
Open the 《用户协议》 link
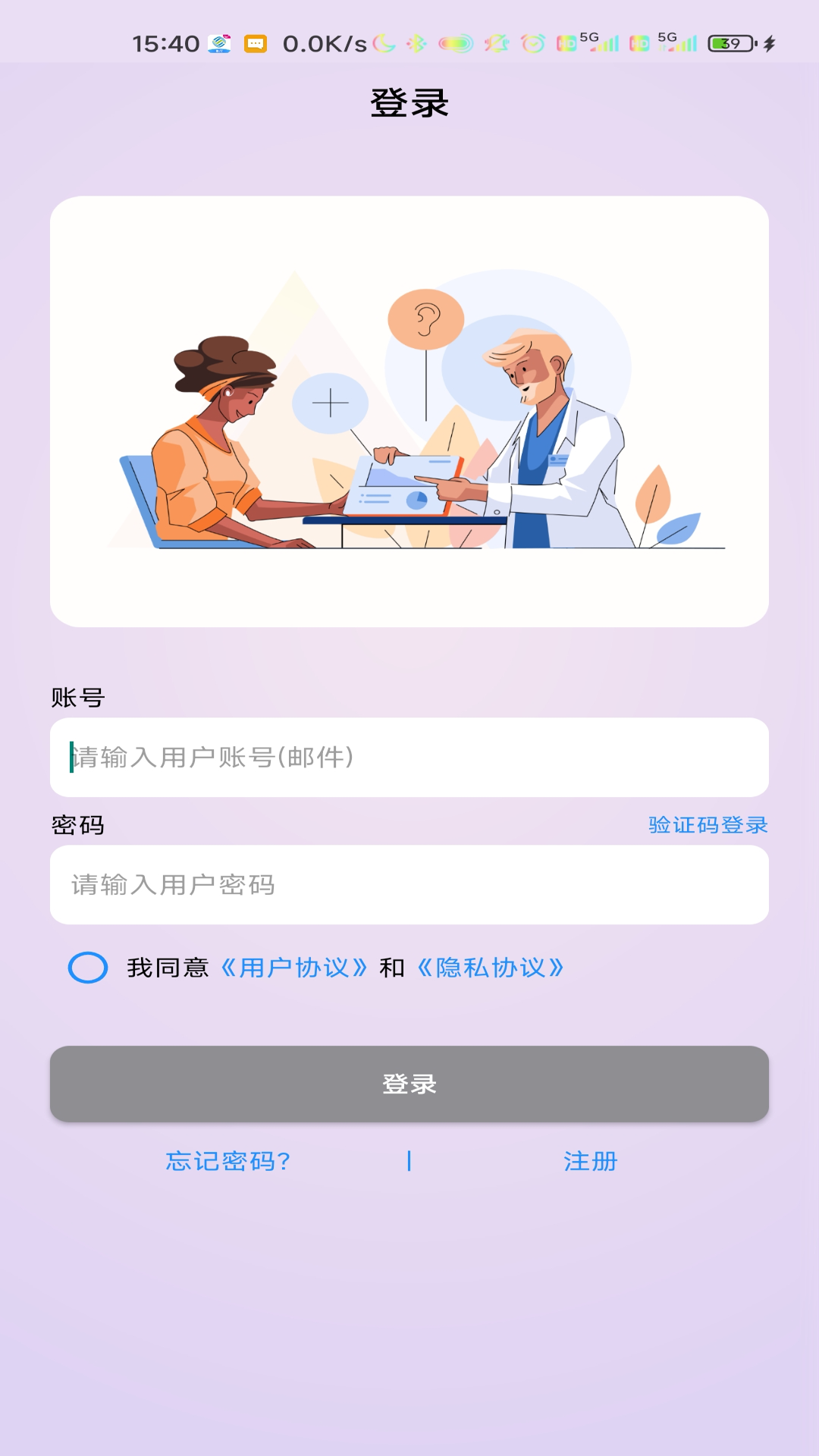point(294,968)
